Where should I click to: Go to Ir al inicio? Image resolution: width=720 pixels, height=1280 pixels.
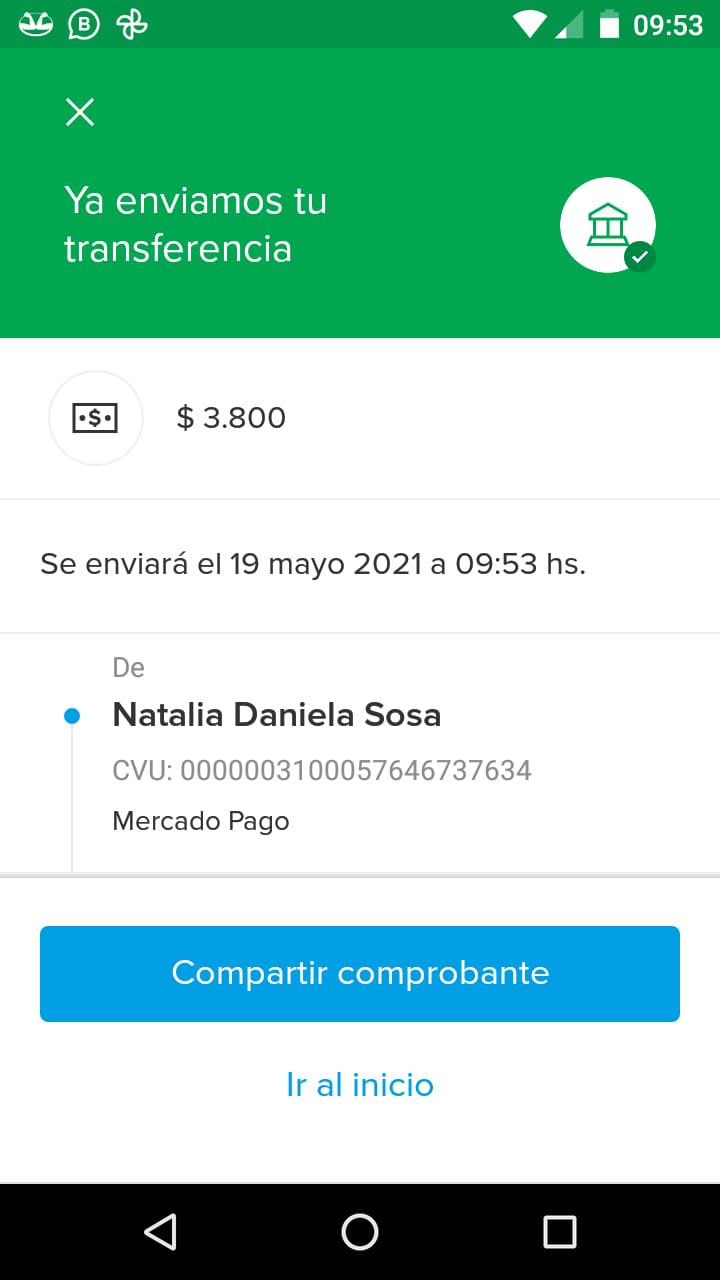[x=360, y=1085]
